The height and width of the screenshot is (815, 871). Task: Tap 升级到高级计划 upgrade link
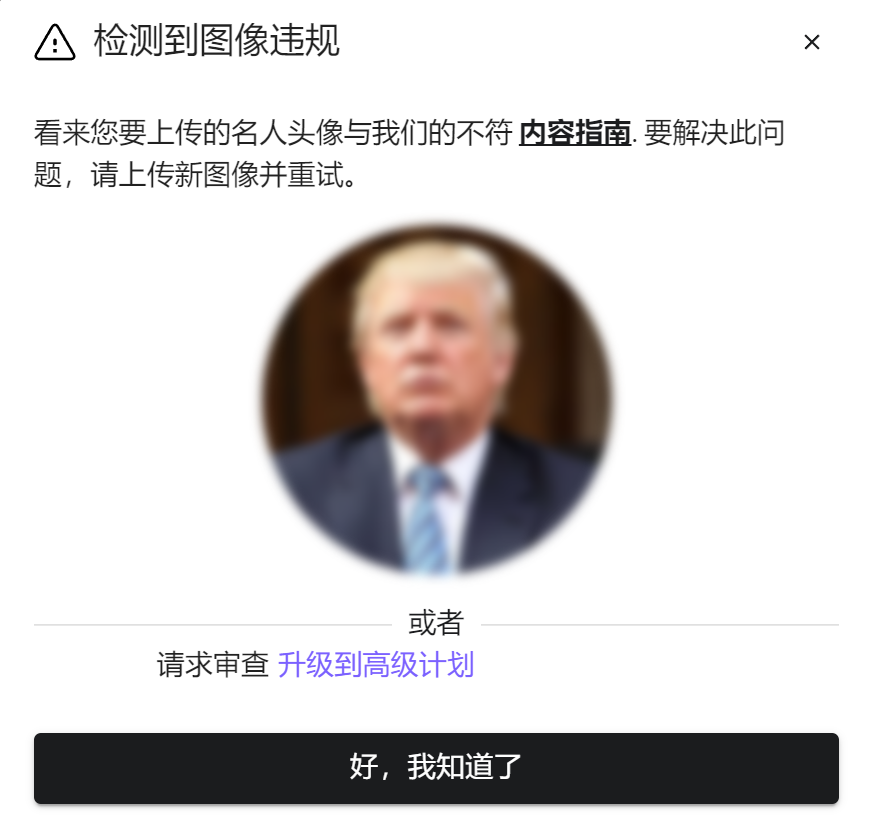(375, 665)
